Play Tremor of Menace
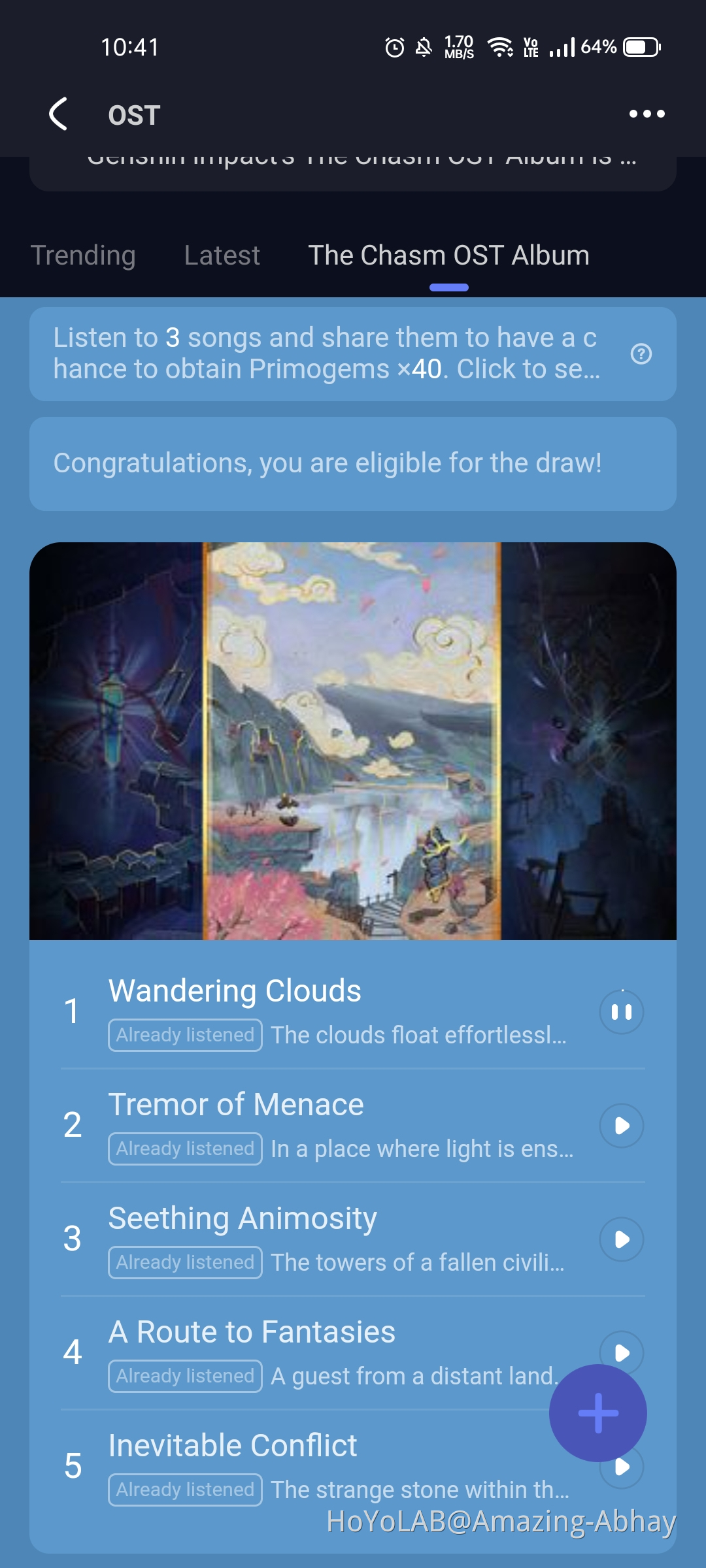This screenshot has height=1568, width=706. 621,1126
